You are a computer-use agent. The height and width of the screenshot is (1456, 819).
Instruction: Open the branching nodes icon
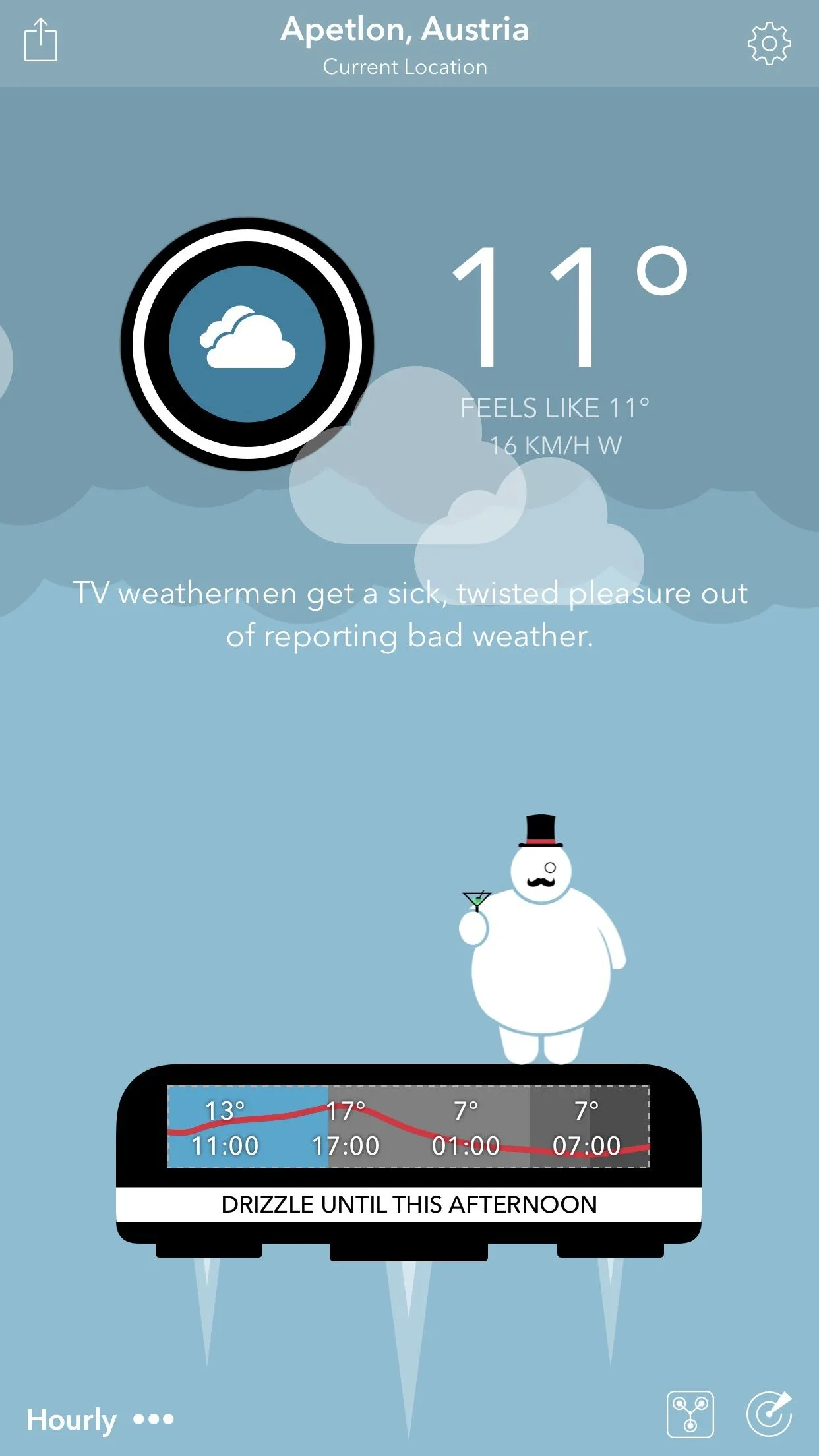pos(690,1414)
